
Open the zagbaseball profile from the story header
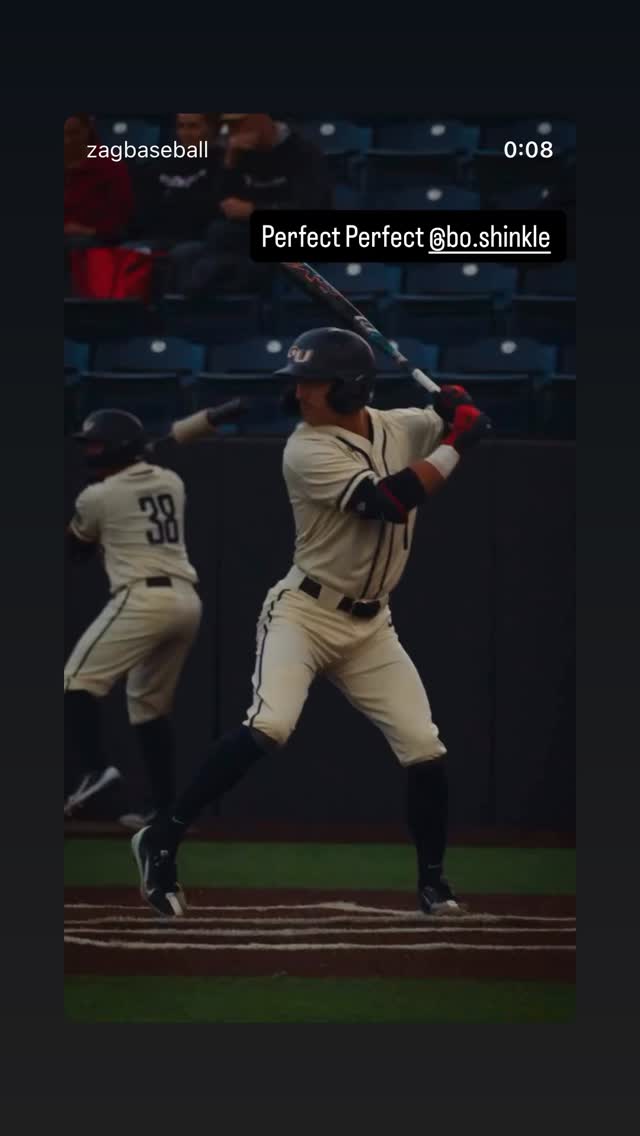[147, 150]
